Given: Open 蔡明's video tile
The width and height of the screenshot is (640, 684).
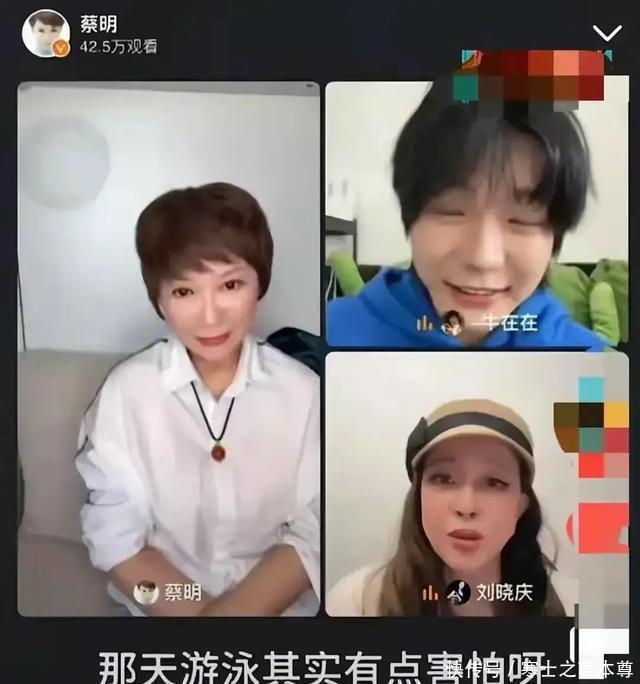Looking at the screenshot, I should (x=169, y=350).
